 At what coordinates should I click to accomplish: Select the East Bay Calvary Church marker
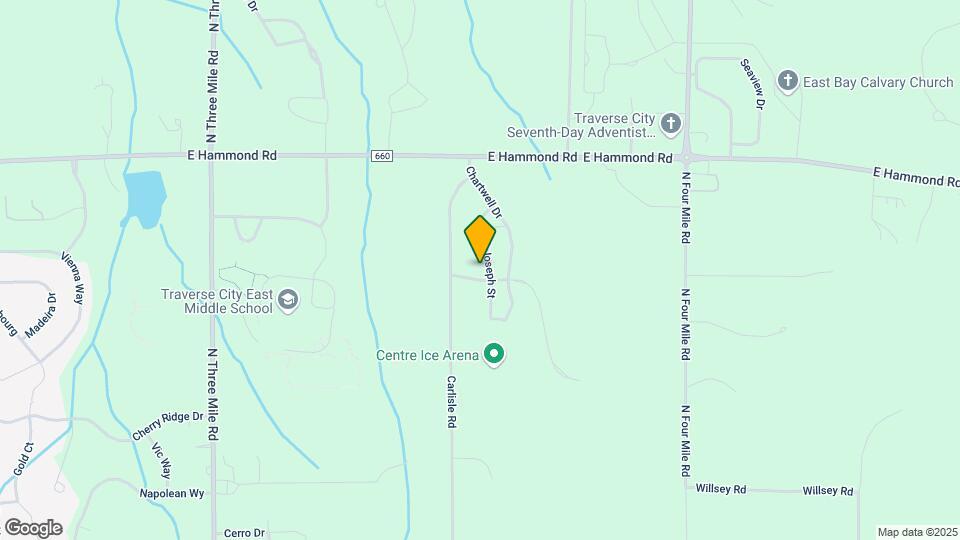click(788, 81)
